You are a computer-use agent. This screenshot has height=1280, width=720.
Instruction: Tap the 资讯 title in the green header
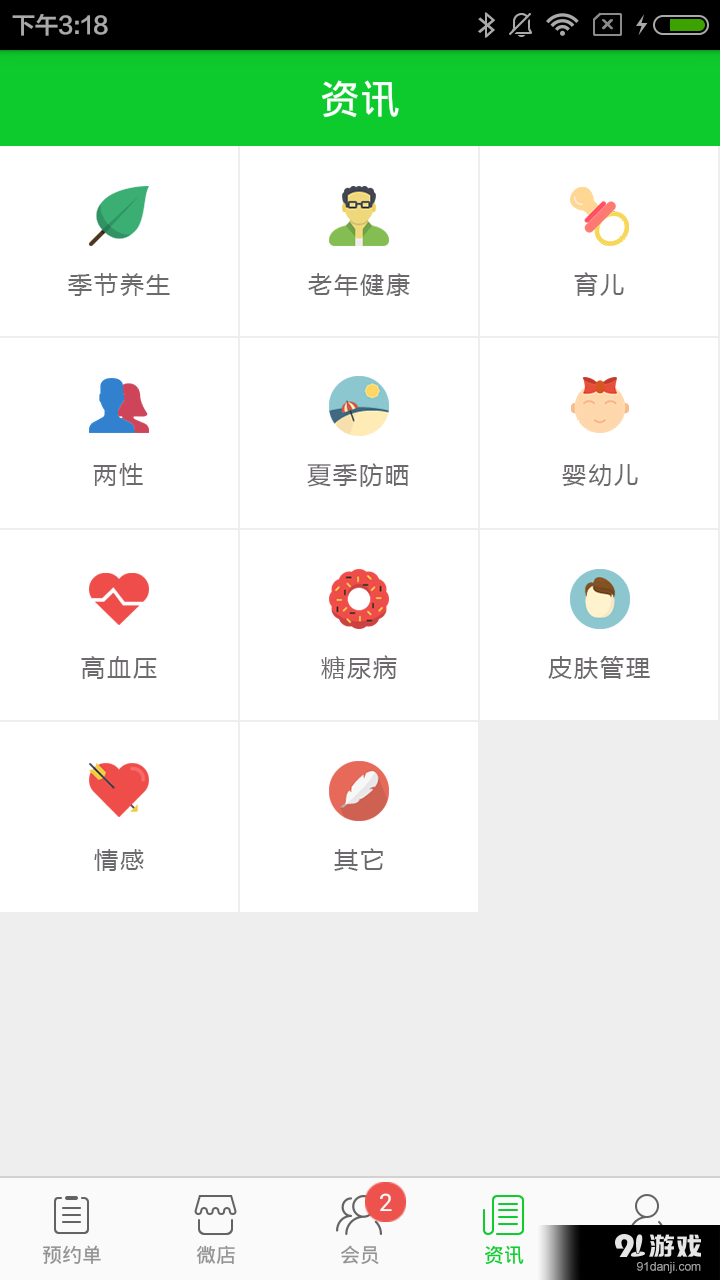pos(359,97)
